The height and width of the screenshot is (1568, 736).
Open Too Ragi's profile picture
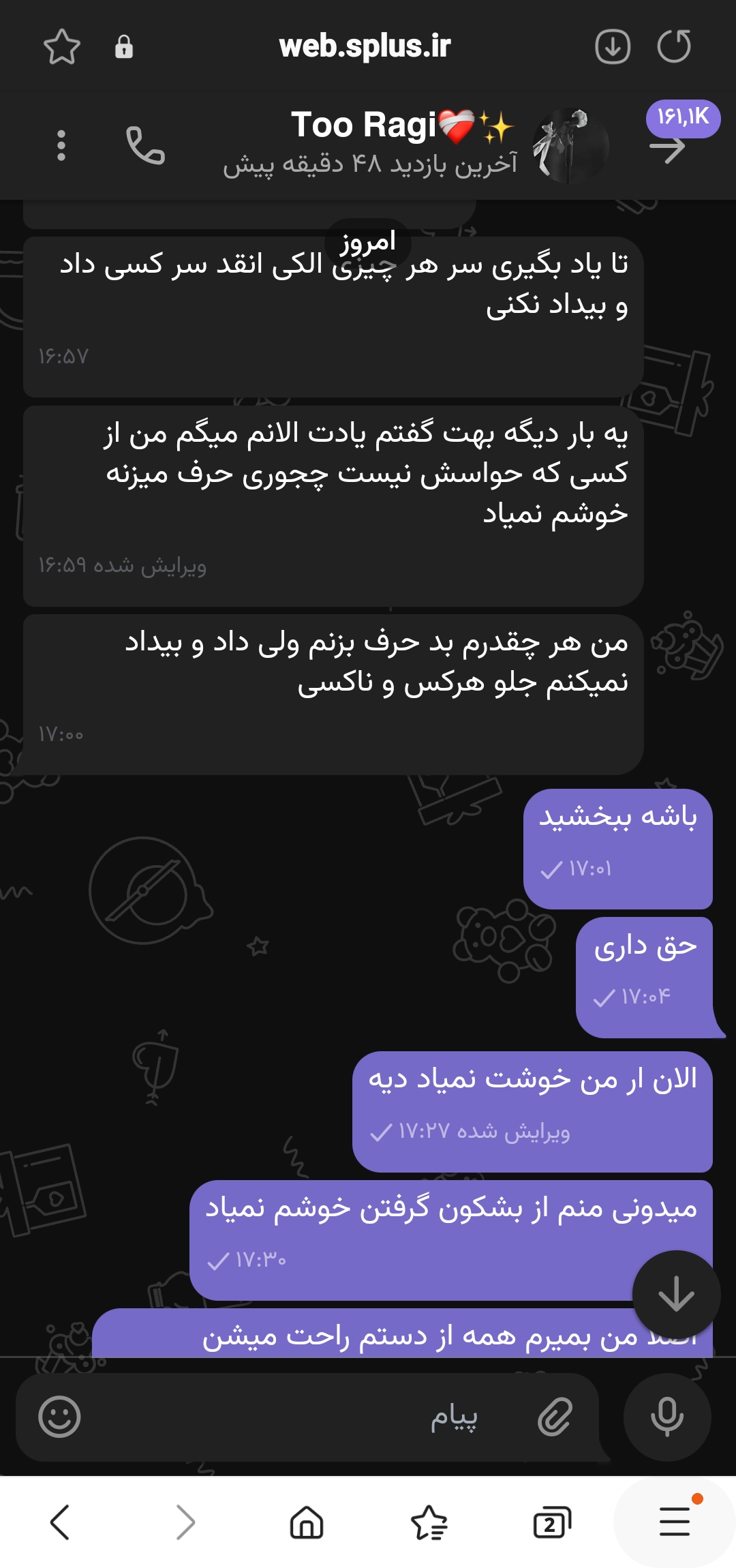click(570, 146)
